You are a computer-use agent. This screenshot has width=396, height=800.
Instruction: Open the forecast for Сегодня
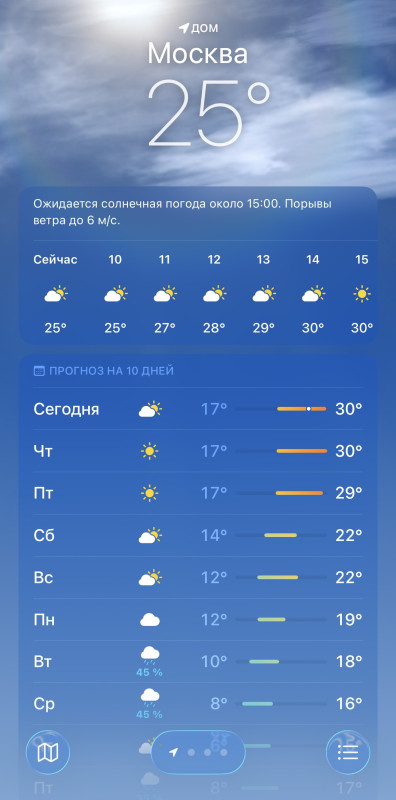click(x=198, y=409)
